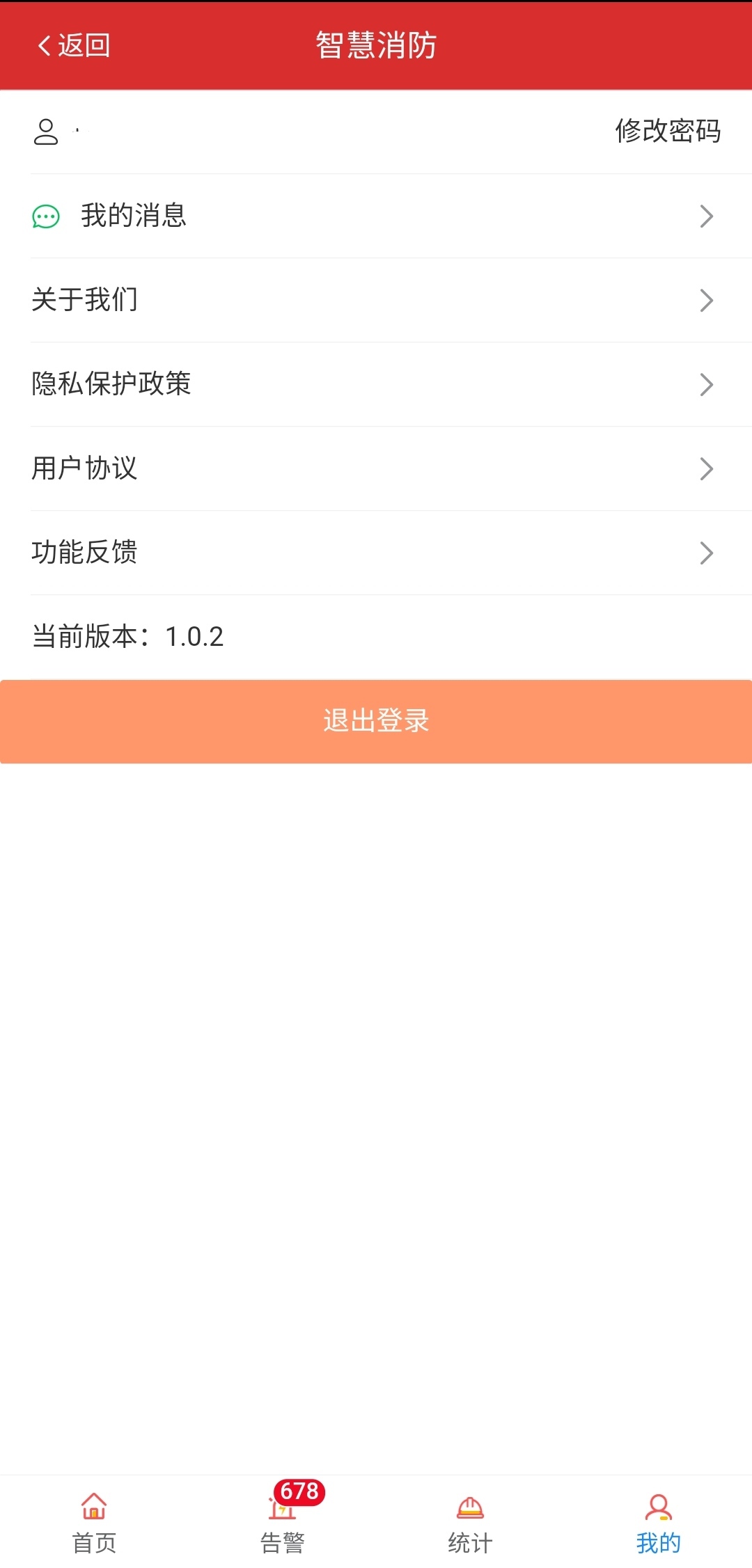Open the 用户协议 user agreement
This screenshot has height=1568, width=752.
point(376,468)
